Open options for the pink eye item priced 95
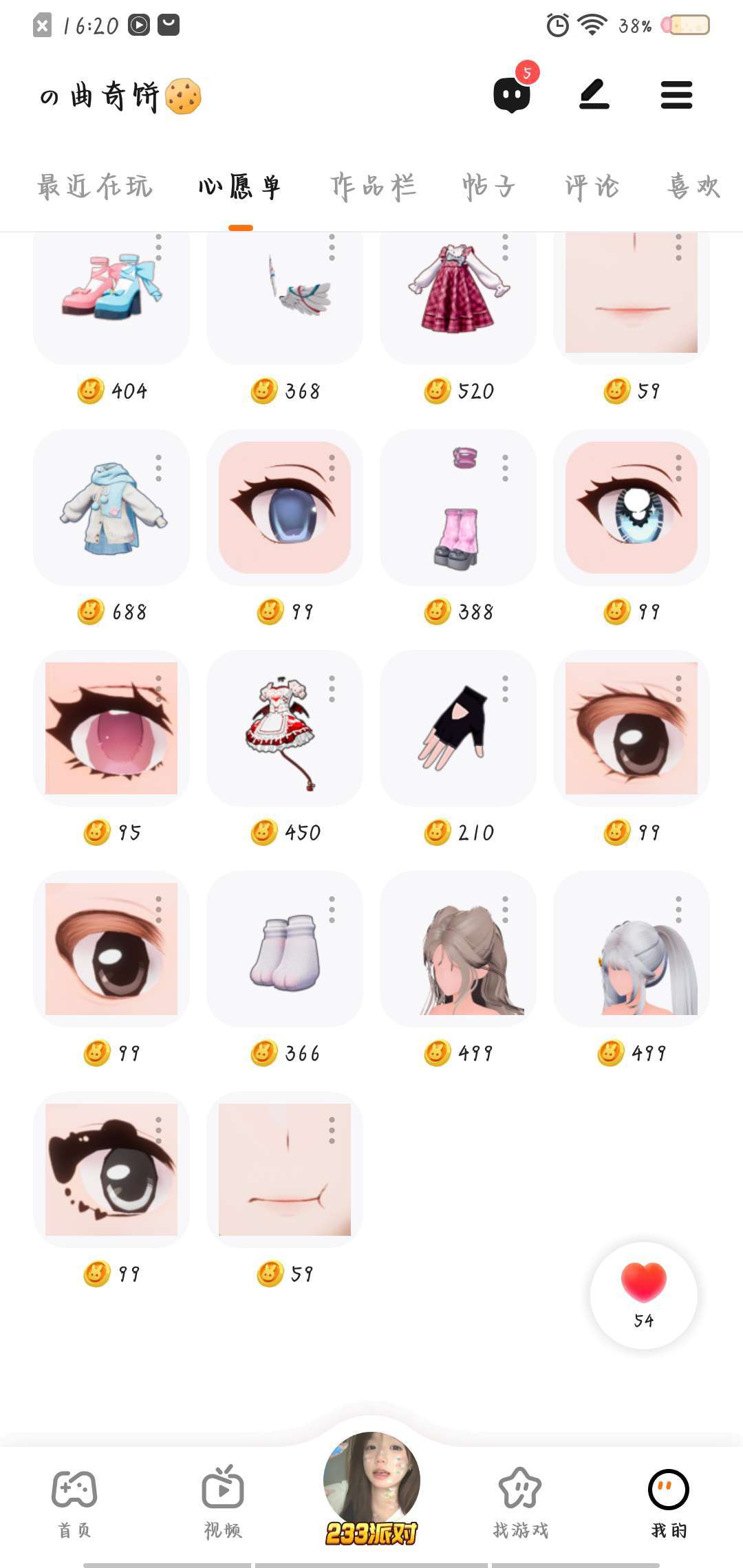Image resolution: width=743 pixels, height=1568 pixels. tap(158, 688)
